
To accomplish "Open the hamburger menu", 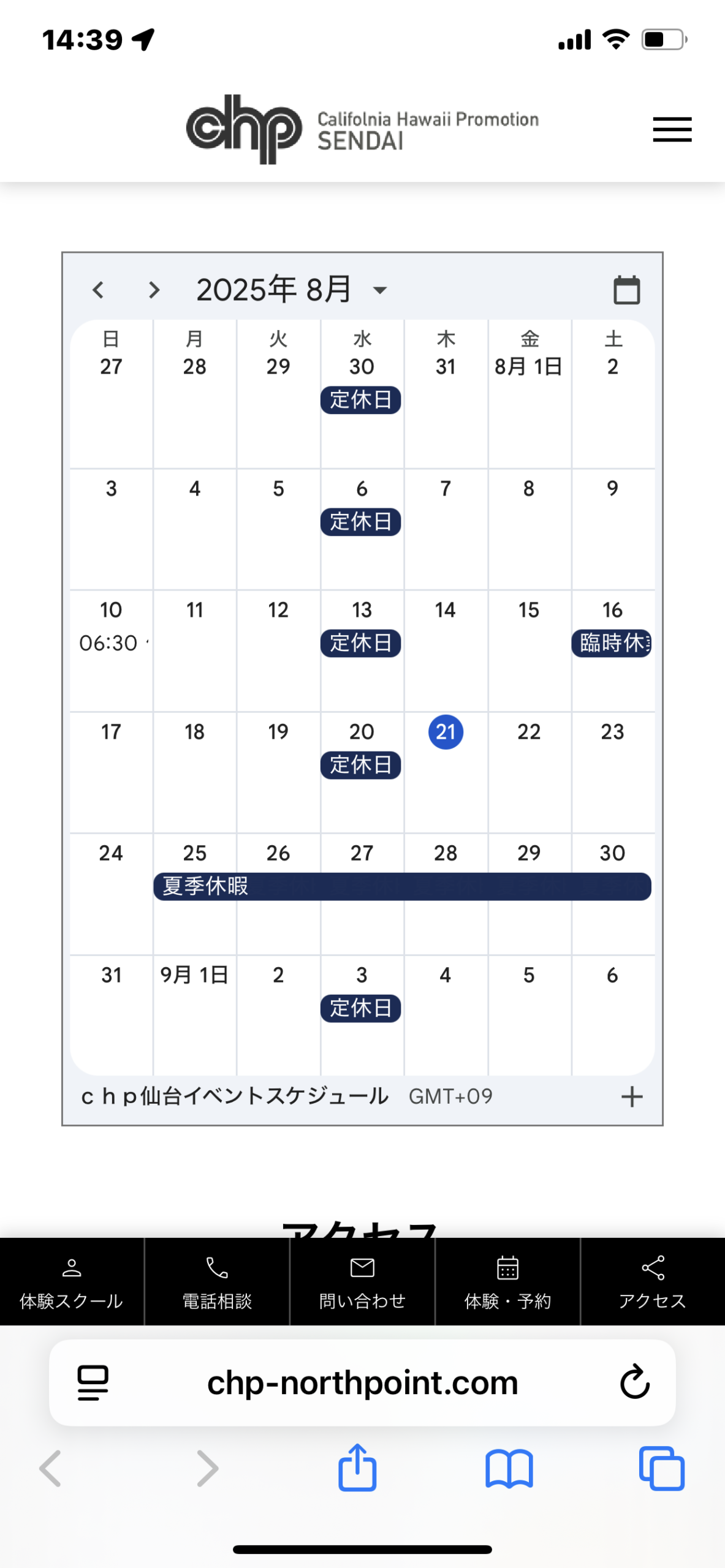I will click(672, 129).
